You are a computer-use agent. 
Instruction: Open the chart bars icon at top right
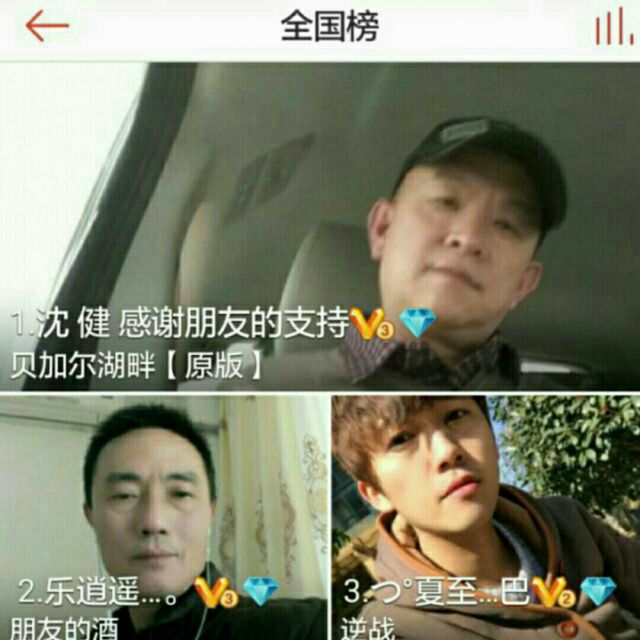tap(610, 28)
